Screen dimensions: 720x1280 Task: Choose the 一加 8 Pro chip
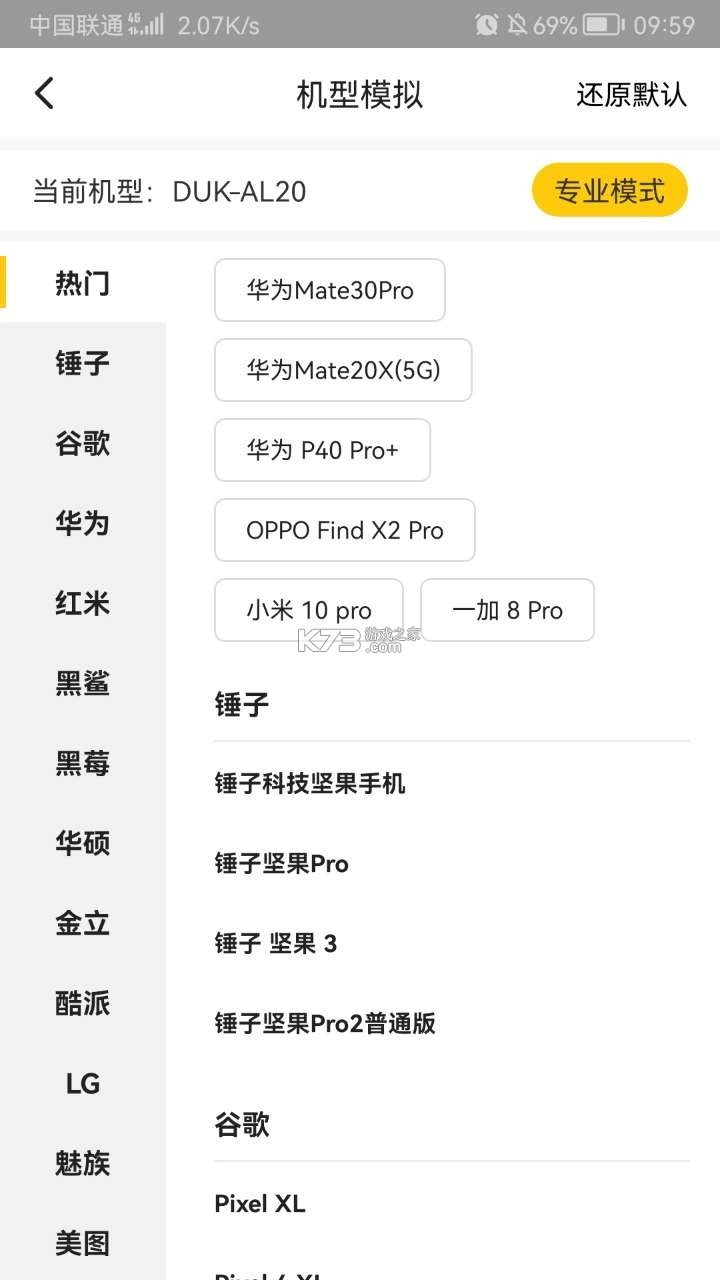507,610
